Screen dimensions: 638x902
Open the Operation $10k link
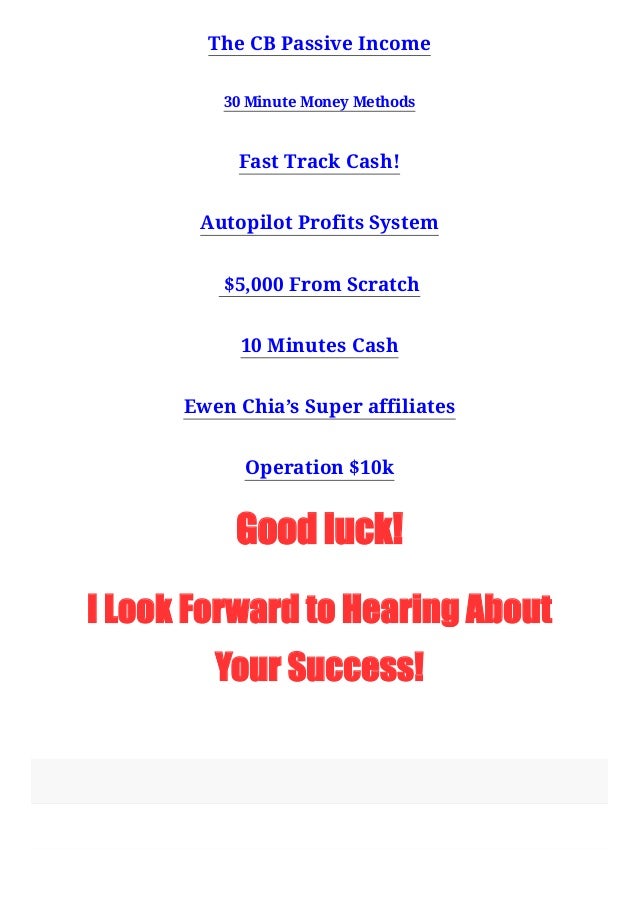coord(319,468)
